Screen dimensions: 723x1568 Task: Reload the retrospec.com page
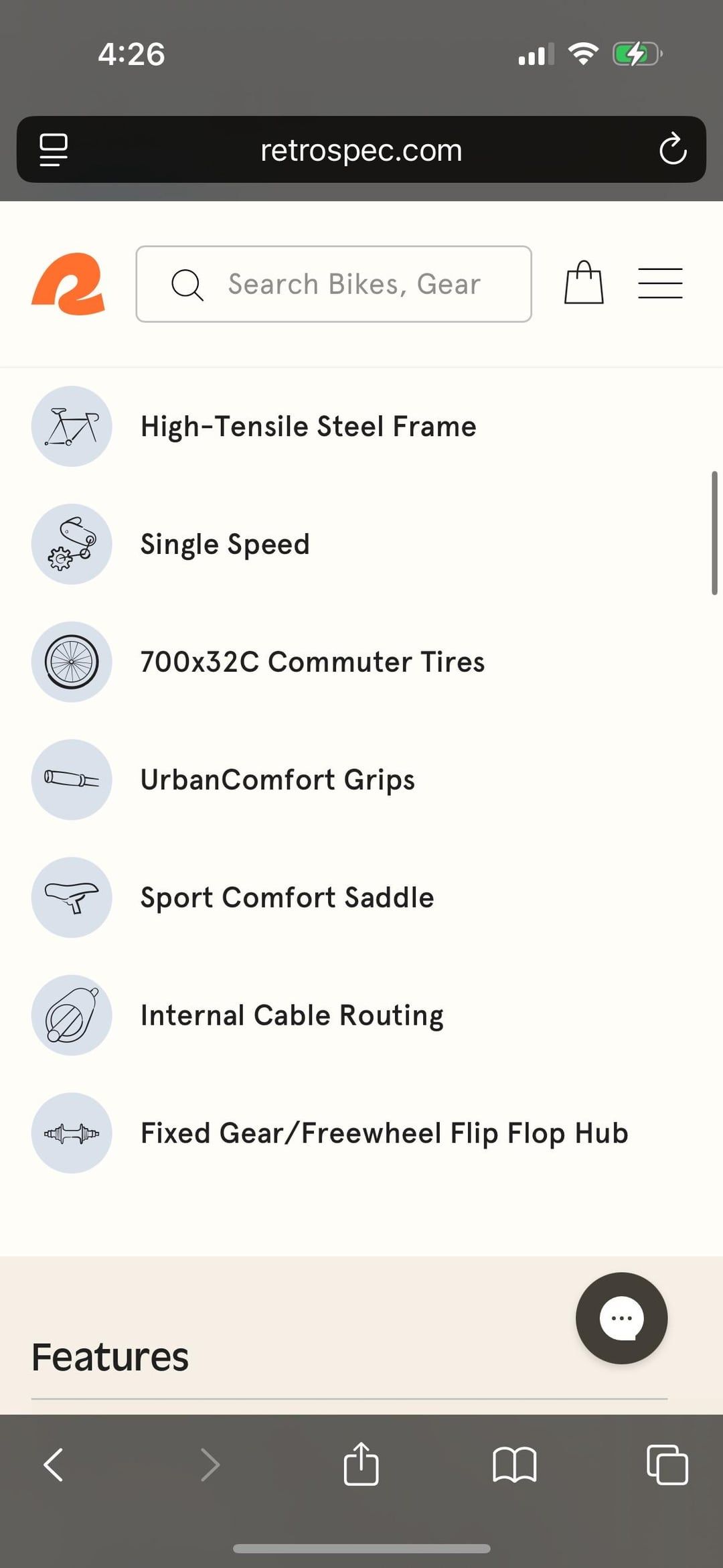tap(672, 149)
